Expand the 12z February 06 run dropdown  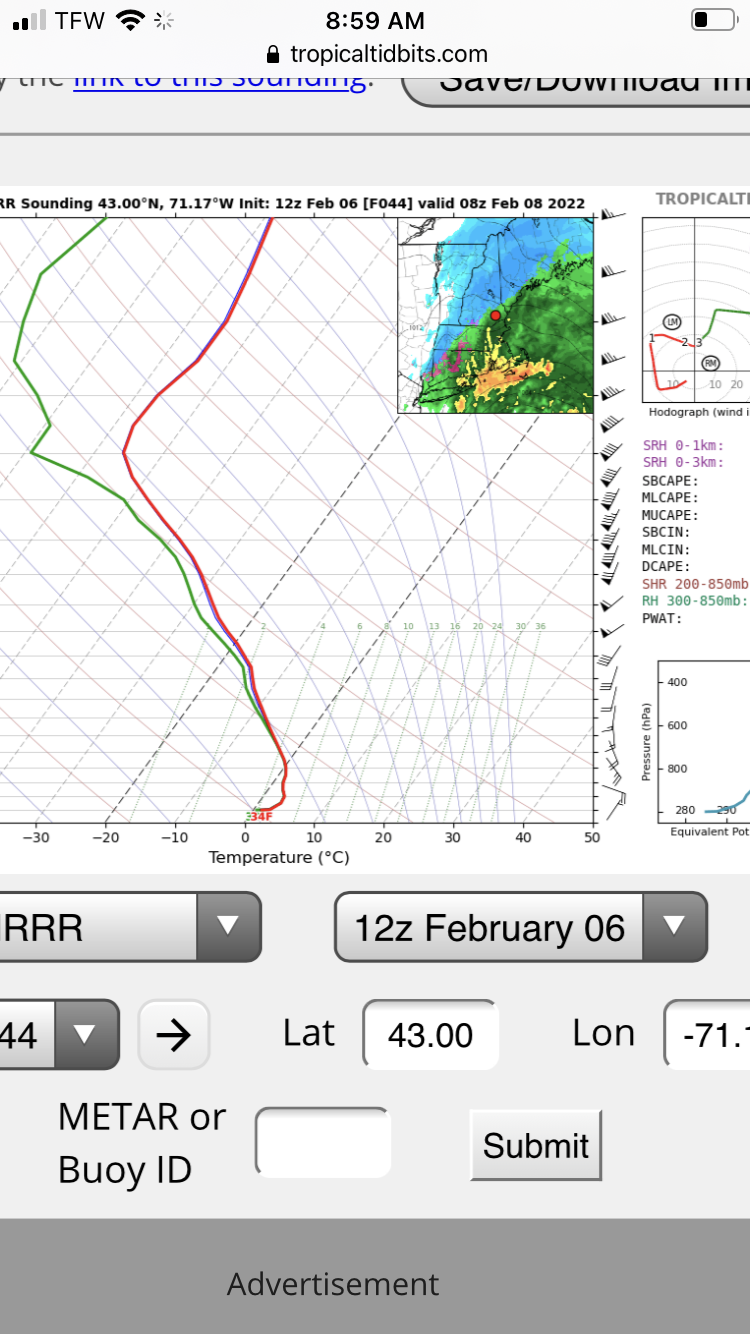[520, 927]
